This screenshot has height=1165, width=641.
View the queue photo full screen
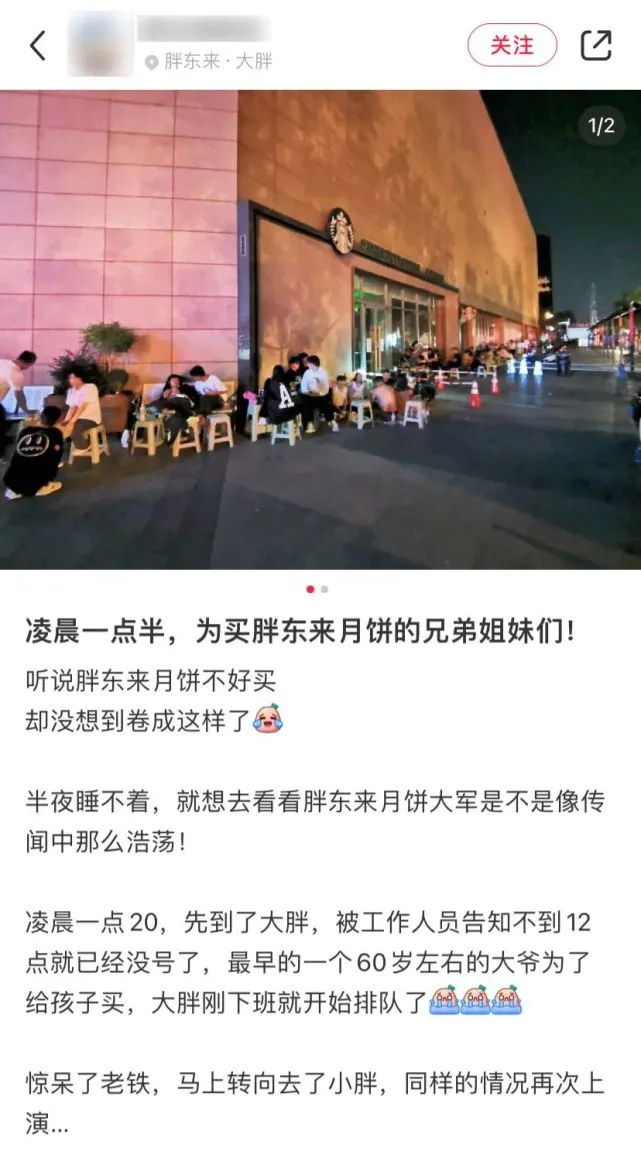[x=320, y=330]
